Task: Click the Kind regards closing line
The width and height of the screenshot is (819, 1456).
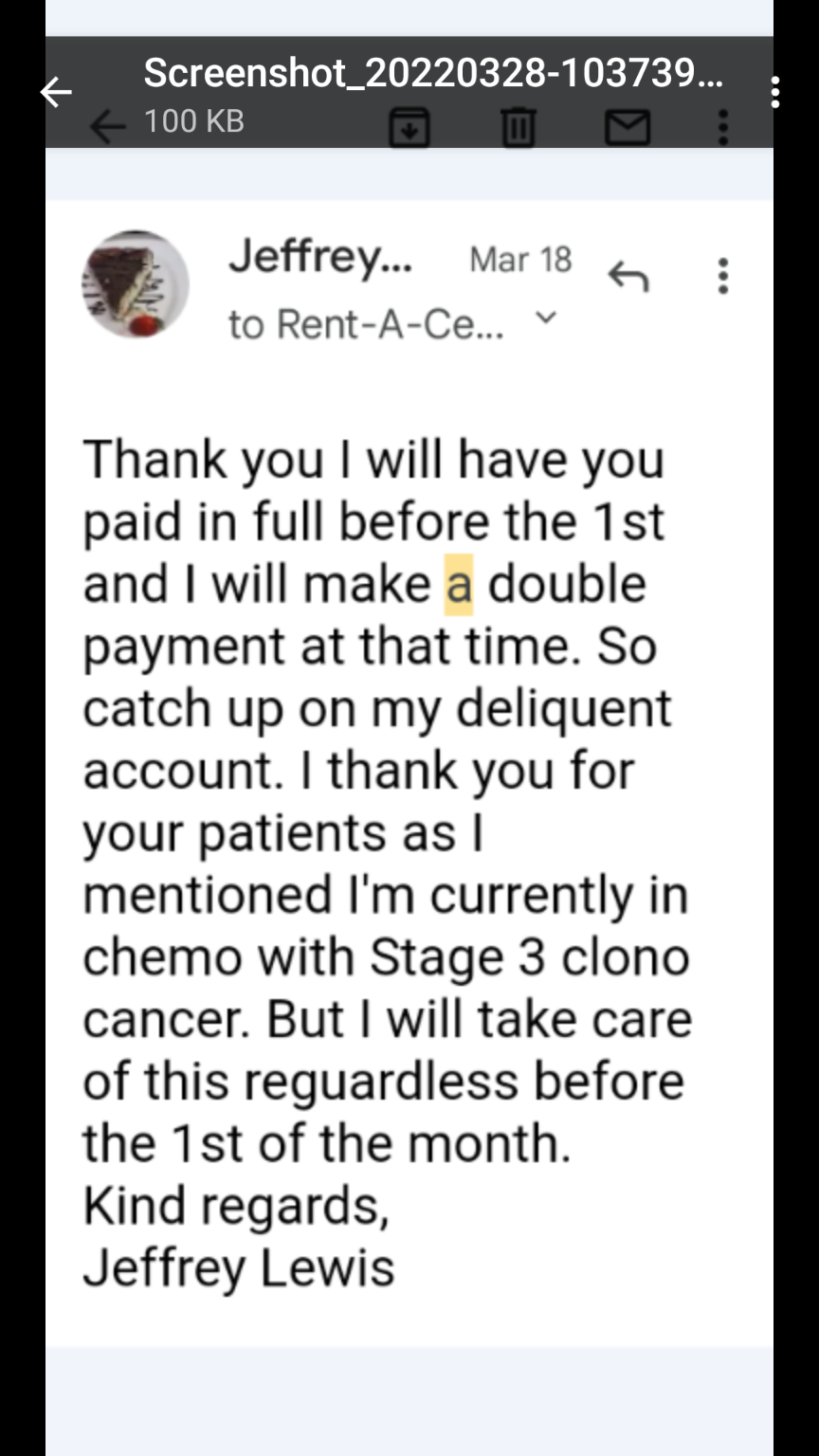Action: (x=236, y=1204)
